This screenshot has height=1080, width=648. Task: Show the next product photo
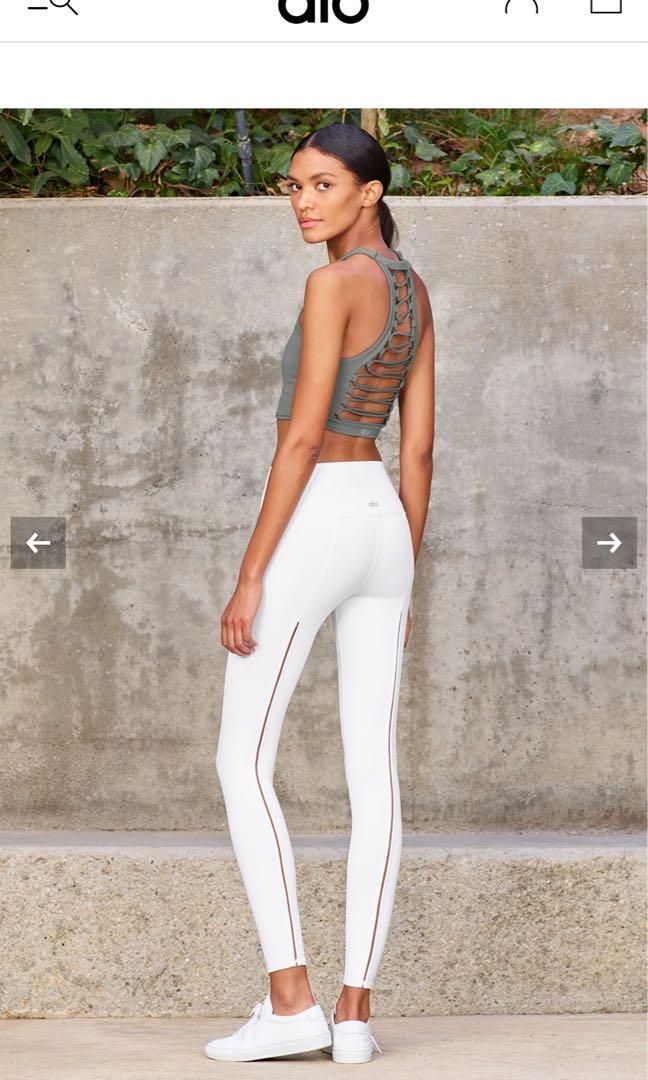coord(609,543)
